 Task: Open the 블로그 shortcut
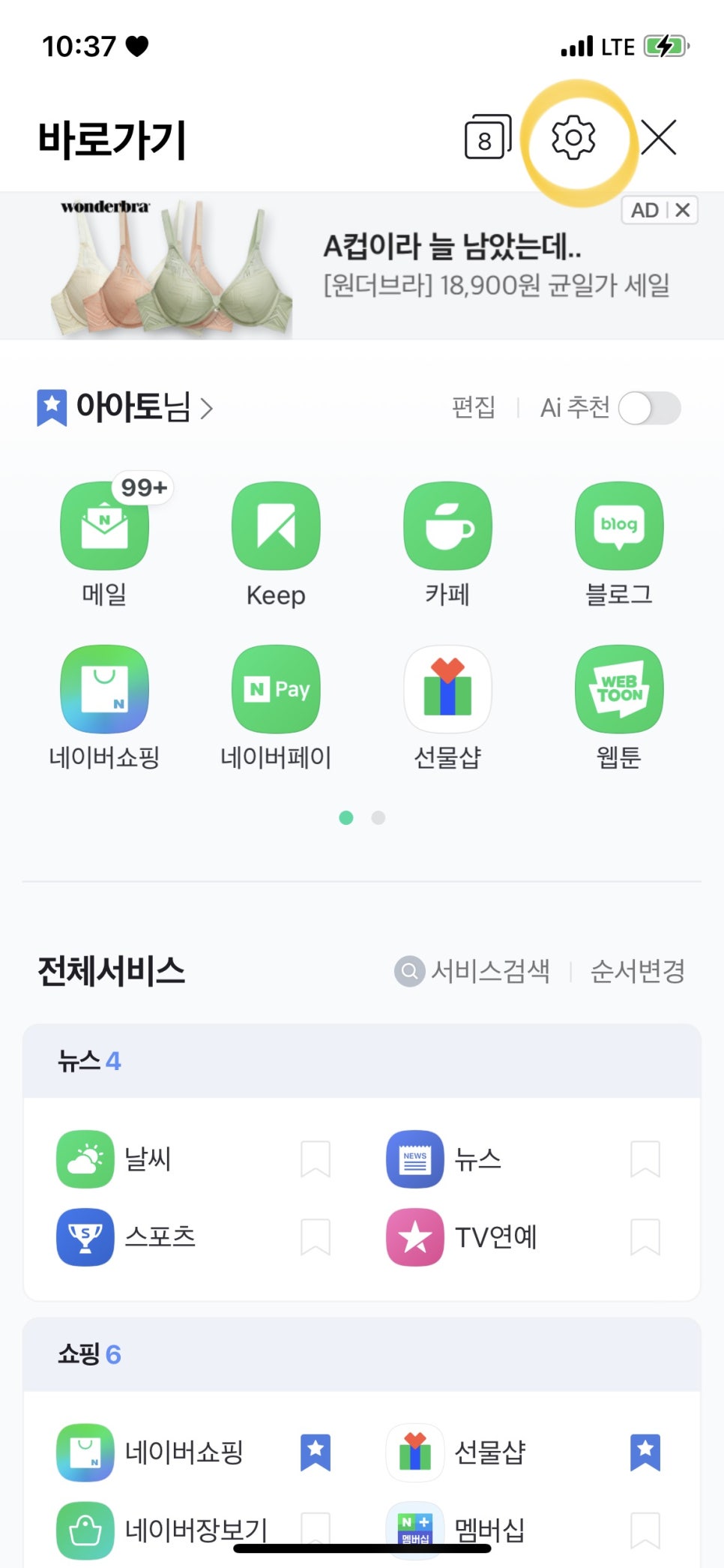[619, 526]
